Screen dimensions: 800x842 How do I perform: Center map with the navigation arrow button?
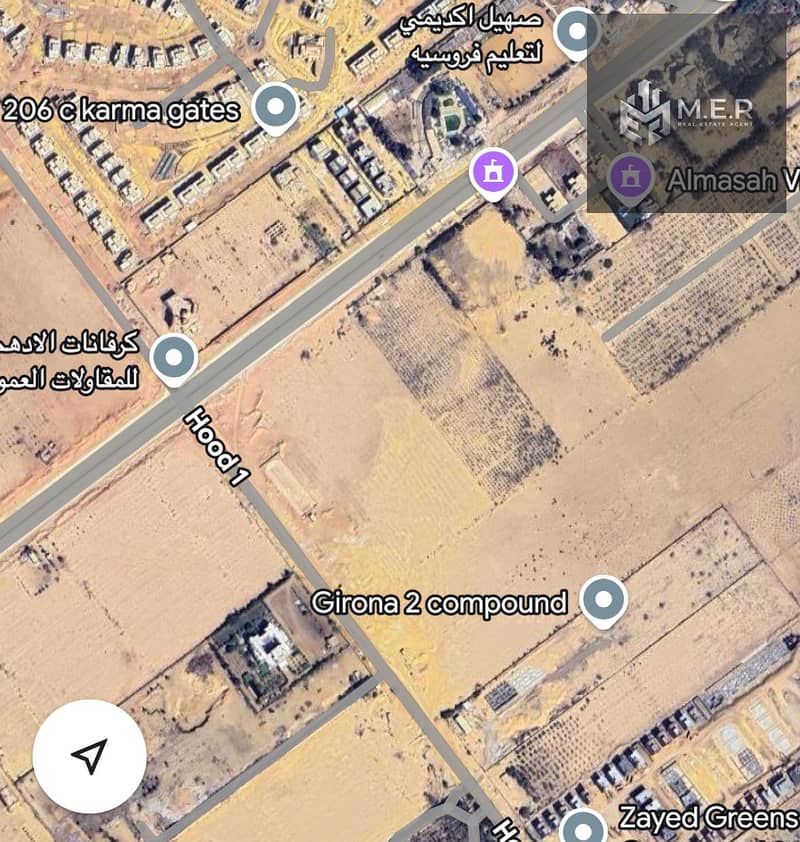(x=89, y=756)
